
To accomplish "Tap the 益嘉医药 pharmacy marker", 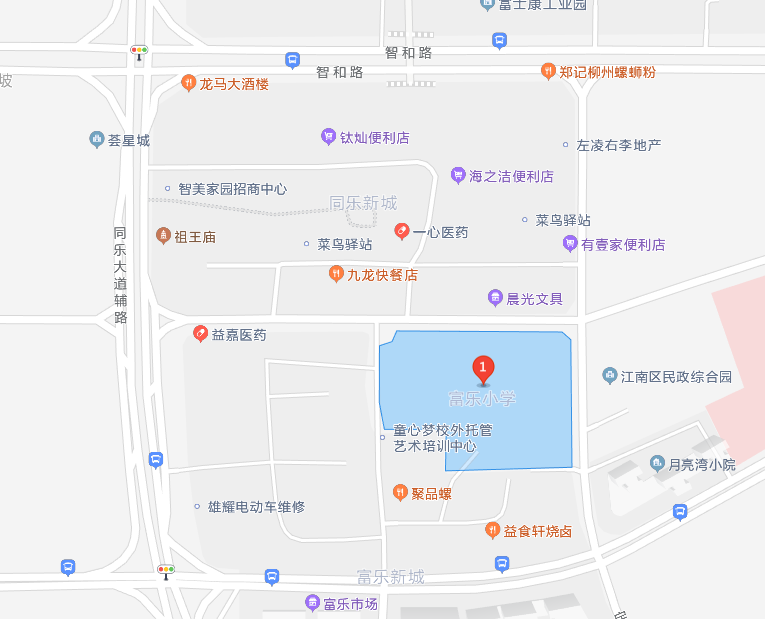I will tap(200, 334).
